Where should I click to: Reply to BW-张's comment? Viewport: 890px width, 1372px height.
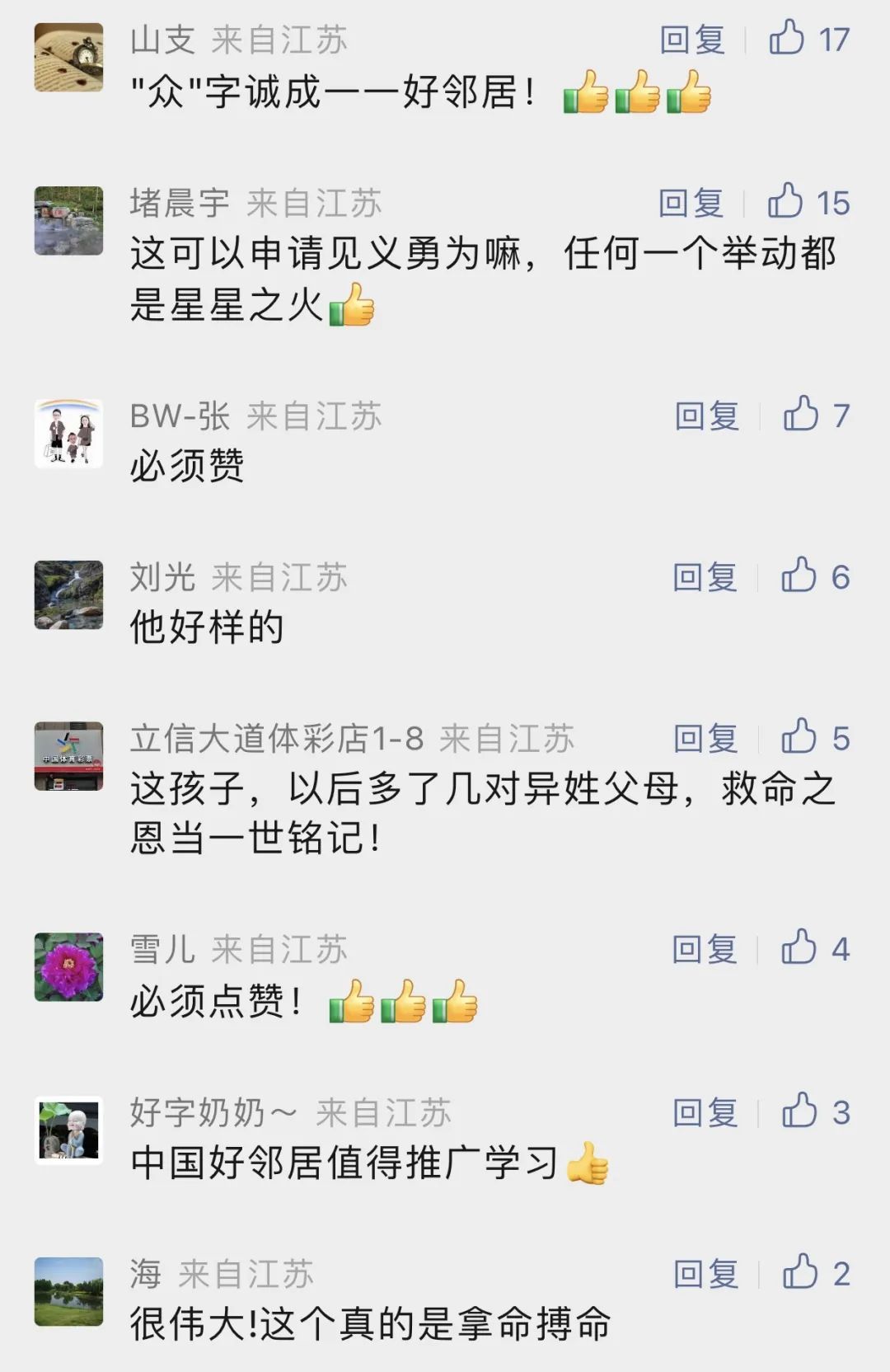706,416
